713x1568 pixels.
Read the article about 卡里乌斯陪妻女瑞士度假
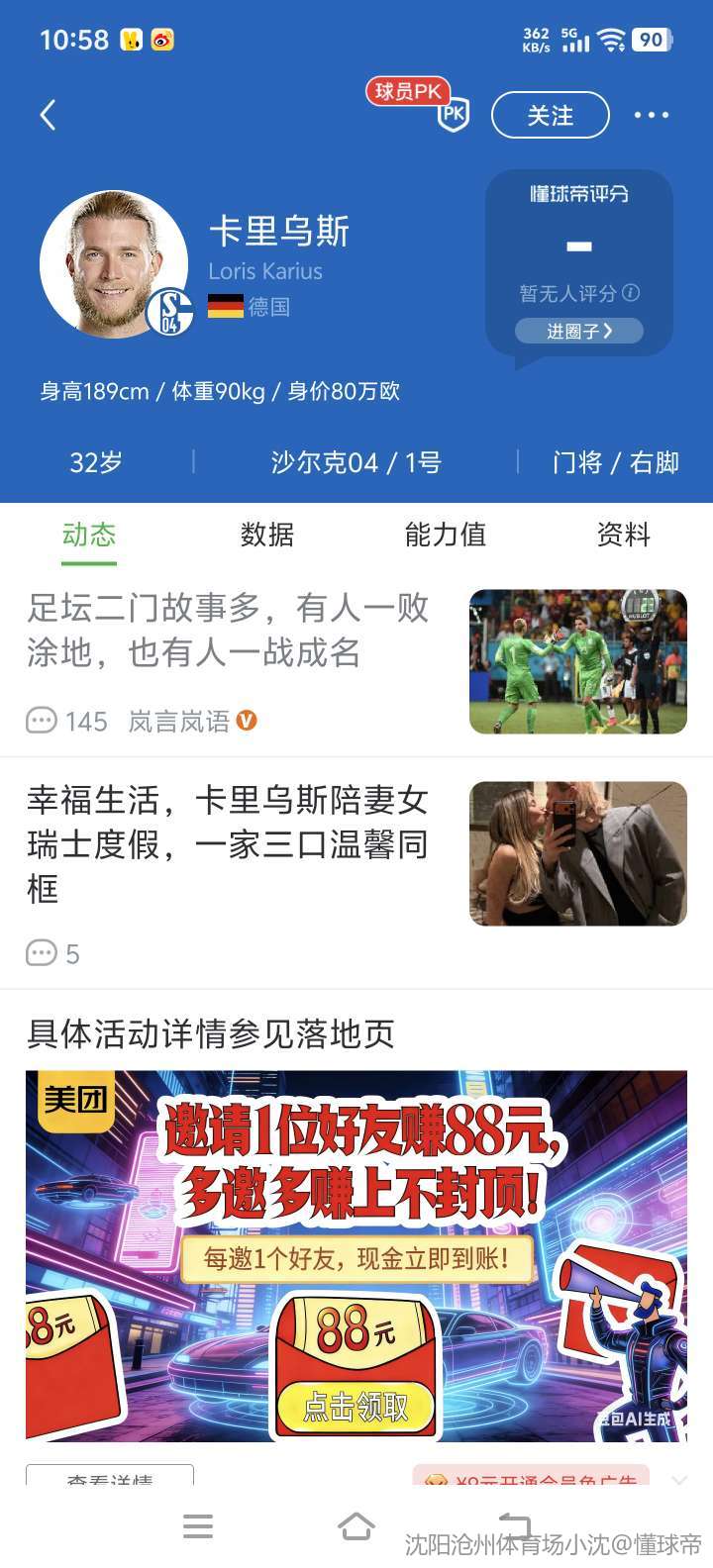pos(228,843)
